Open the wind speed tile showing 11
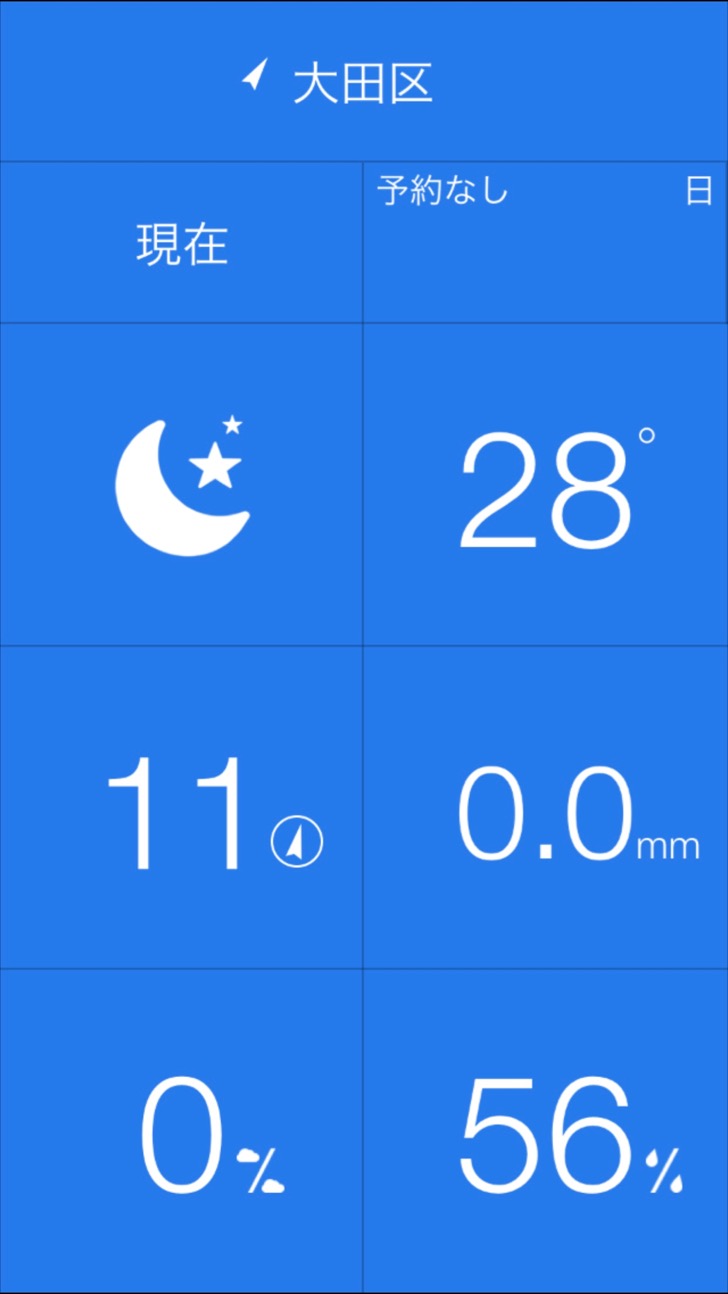 click(181, 808)
